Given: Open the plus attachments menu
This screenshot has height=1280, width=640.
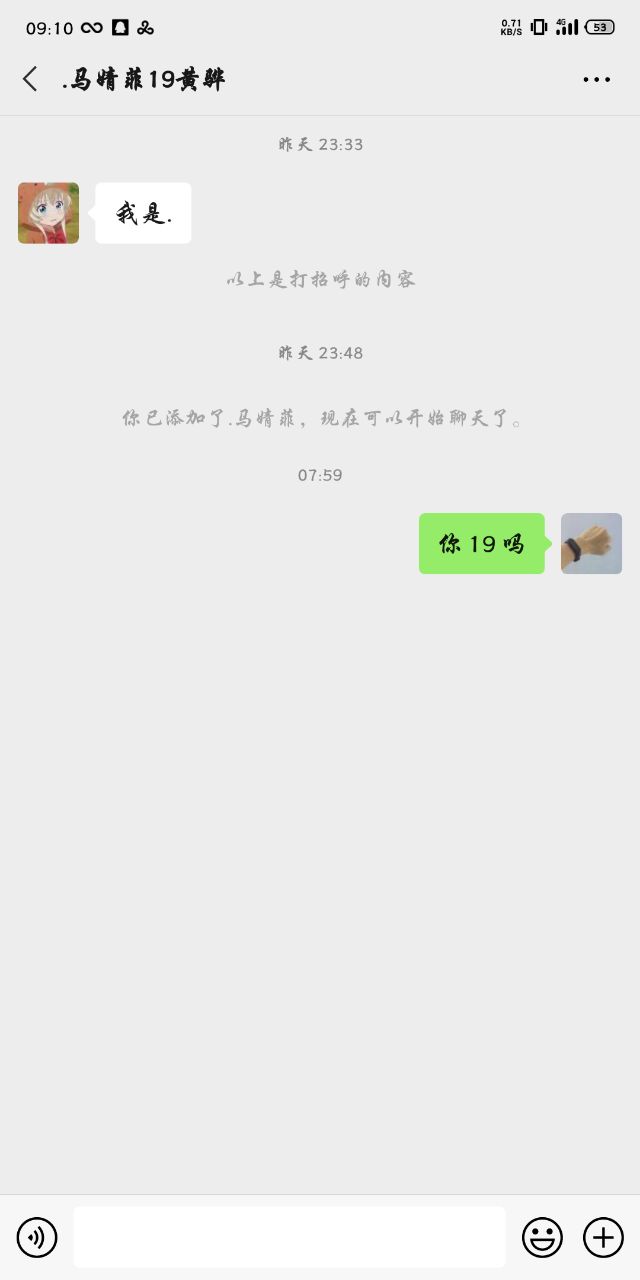Looking at the screenshot, I should point(603,1238).
